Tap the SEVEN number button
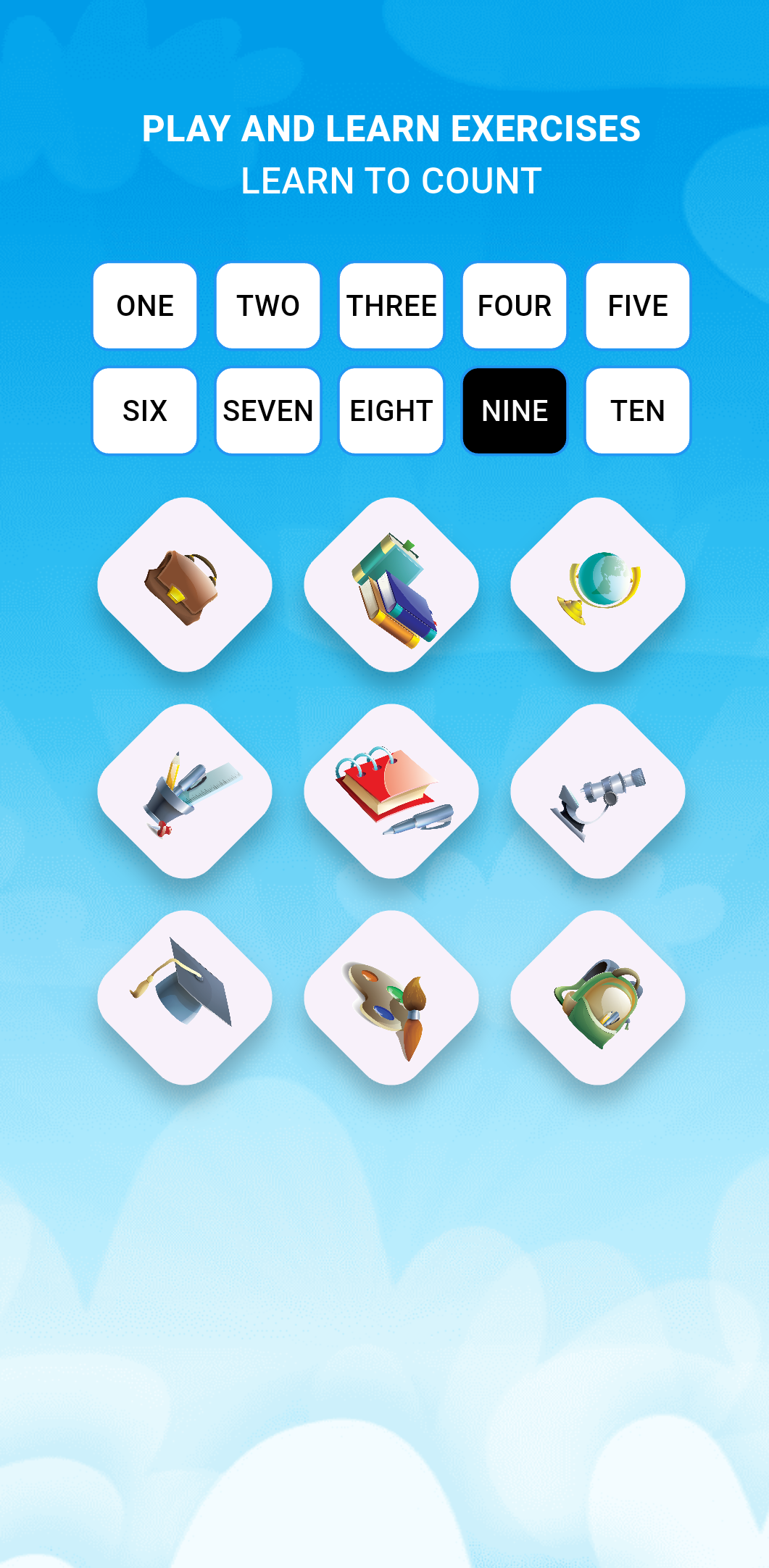Image resolution: width=769 pixels, height=1568 pixels. pos(268,411)
